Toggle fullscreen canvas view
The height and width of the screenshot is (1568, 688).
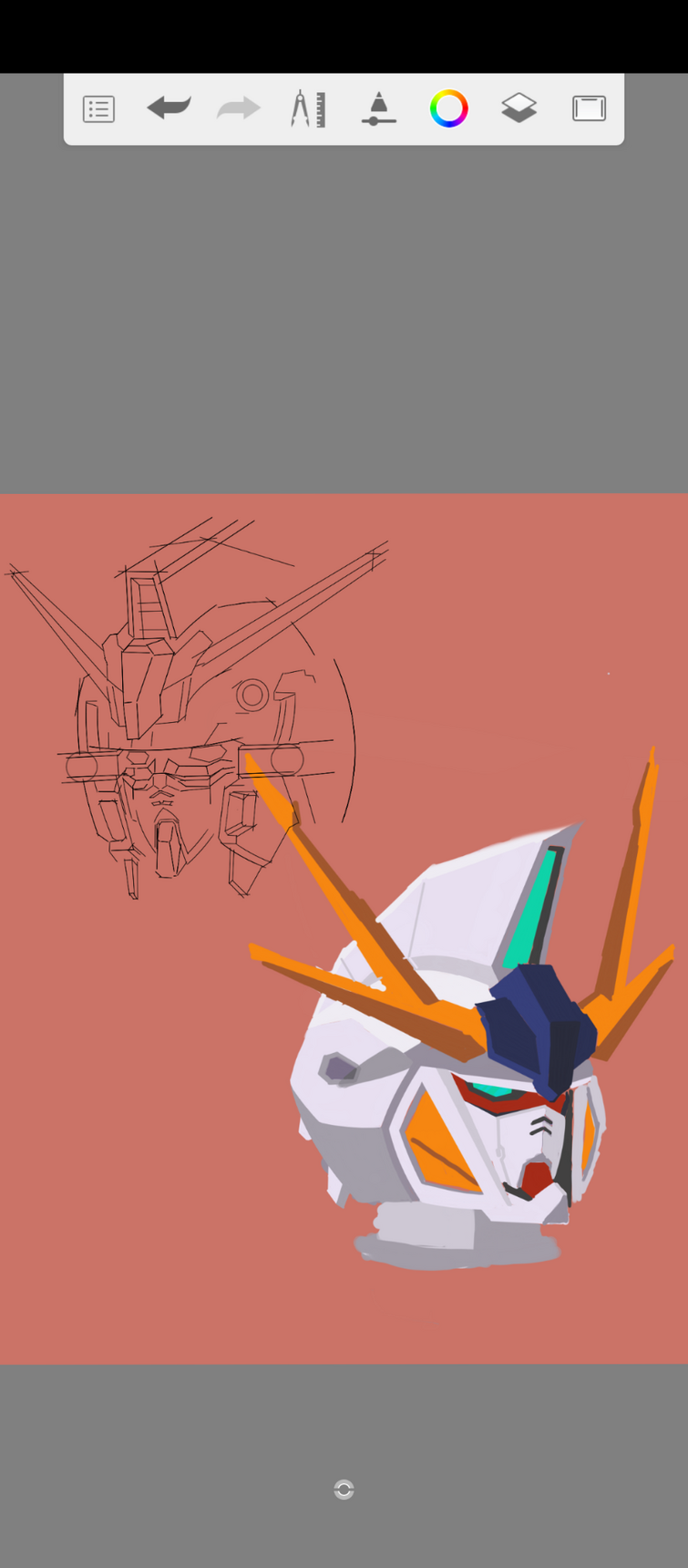click(590, 108)
